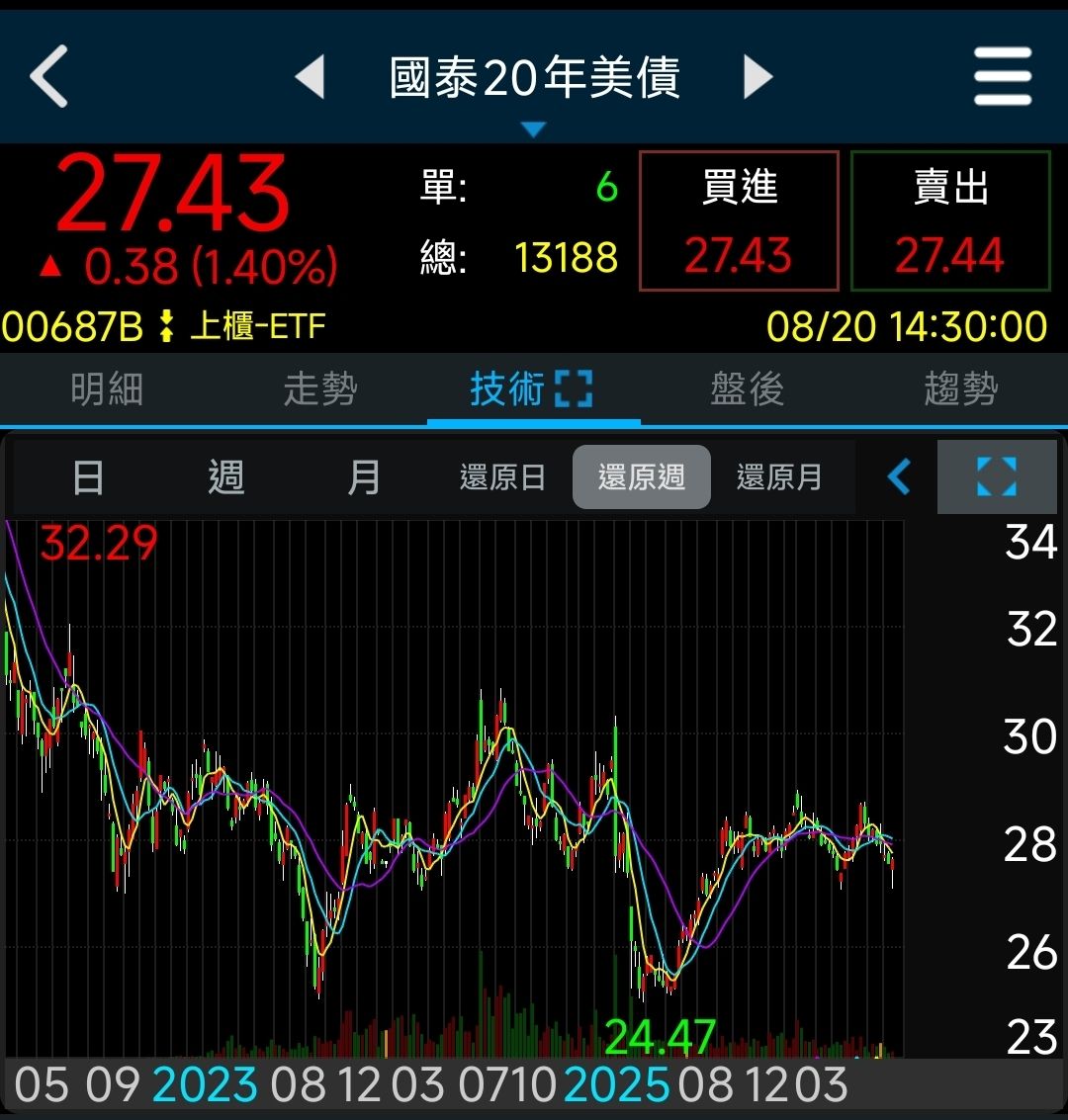Viewport: 1068px width, 1120px height.
Task: Choose the 還原日 chart period
Action: click(502, 477)
